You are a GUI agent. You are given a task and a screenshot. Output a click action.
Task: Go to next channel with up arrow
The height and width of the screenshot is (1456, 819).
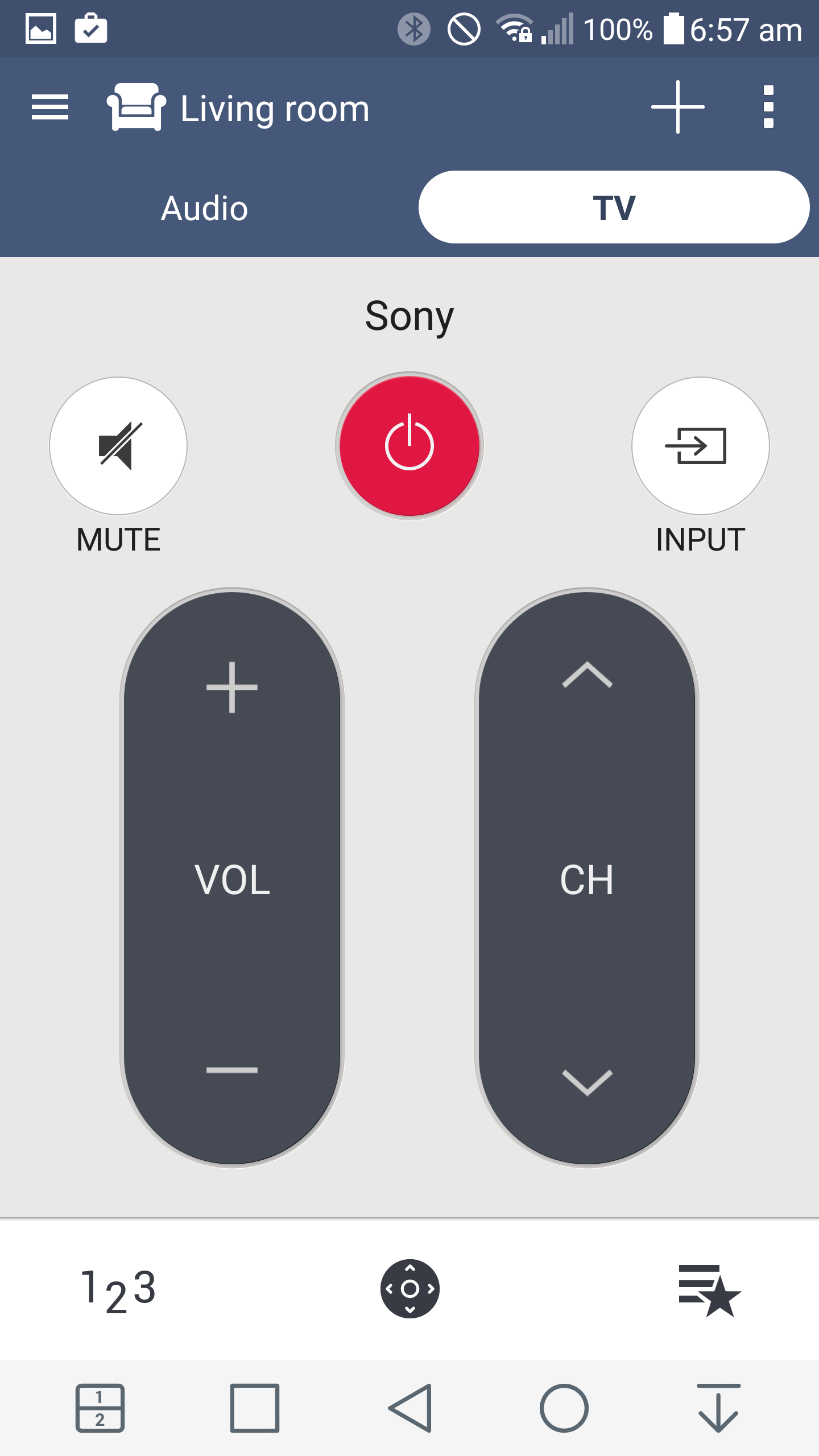[587, 676]
